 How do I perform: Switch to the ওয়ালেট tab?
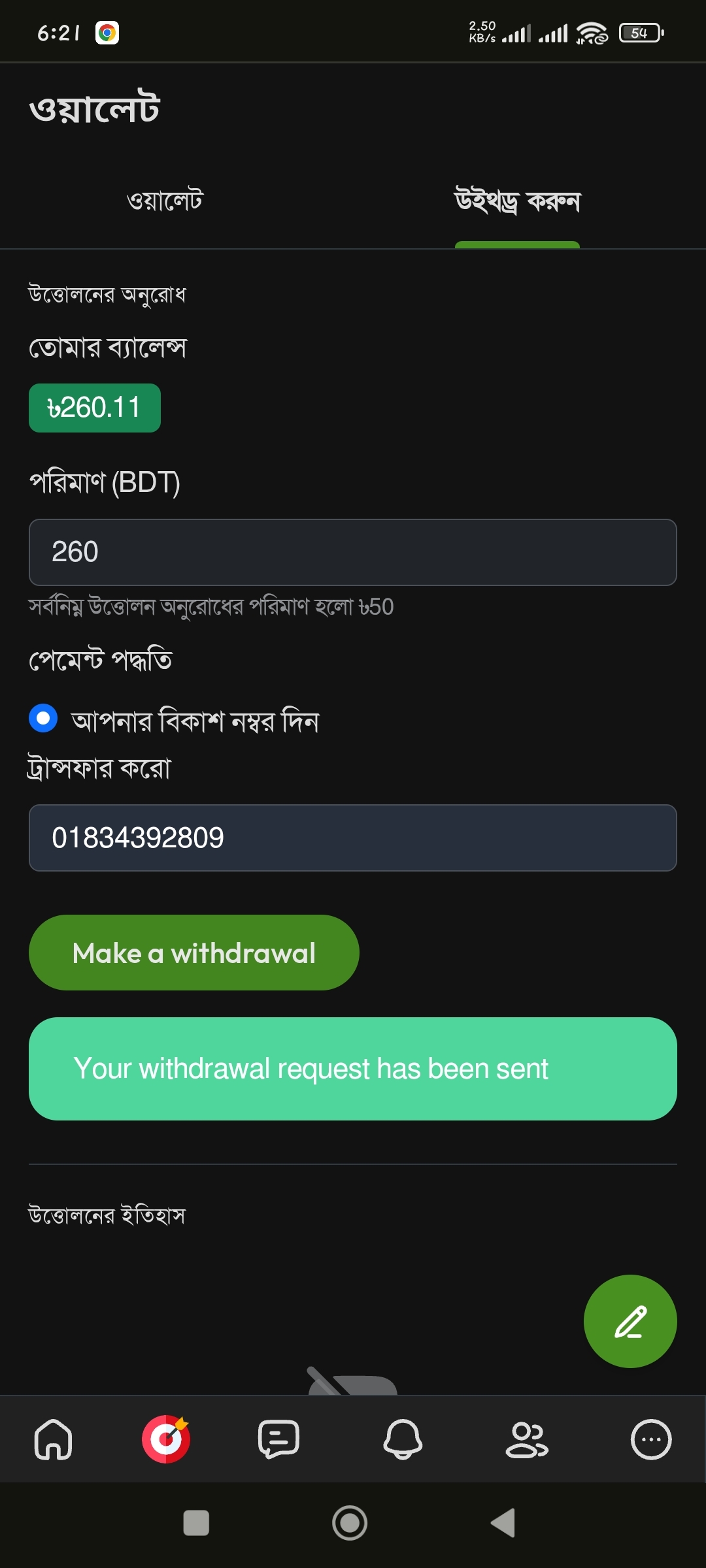tap(165, 200)
